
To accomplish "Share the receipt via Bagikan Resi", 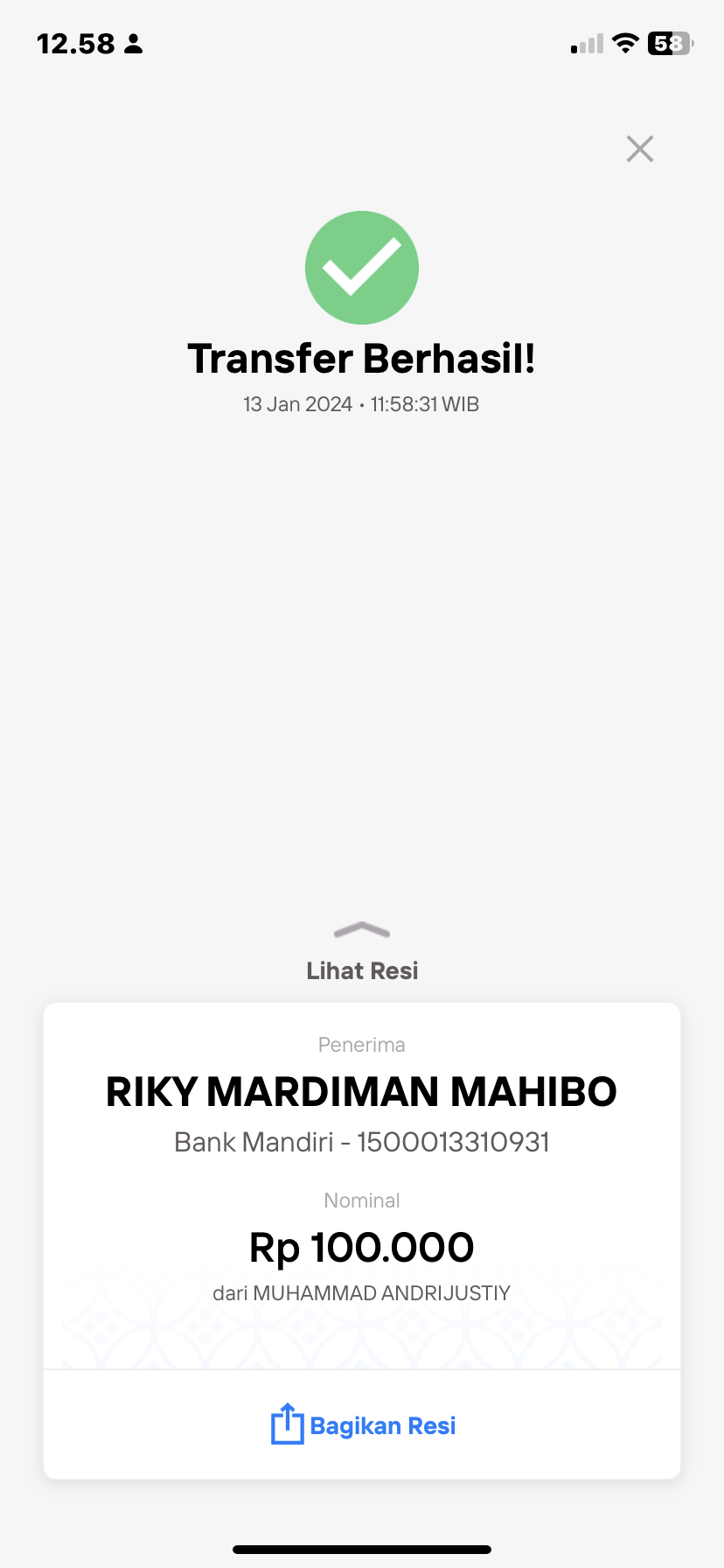I will 363,1425.
